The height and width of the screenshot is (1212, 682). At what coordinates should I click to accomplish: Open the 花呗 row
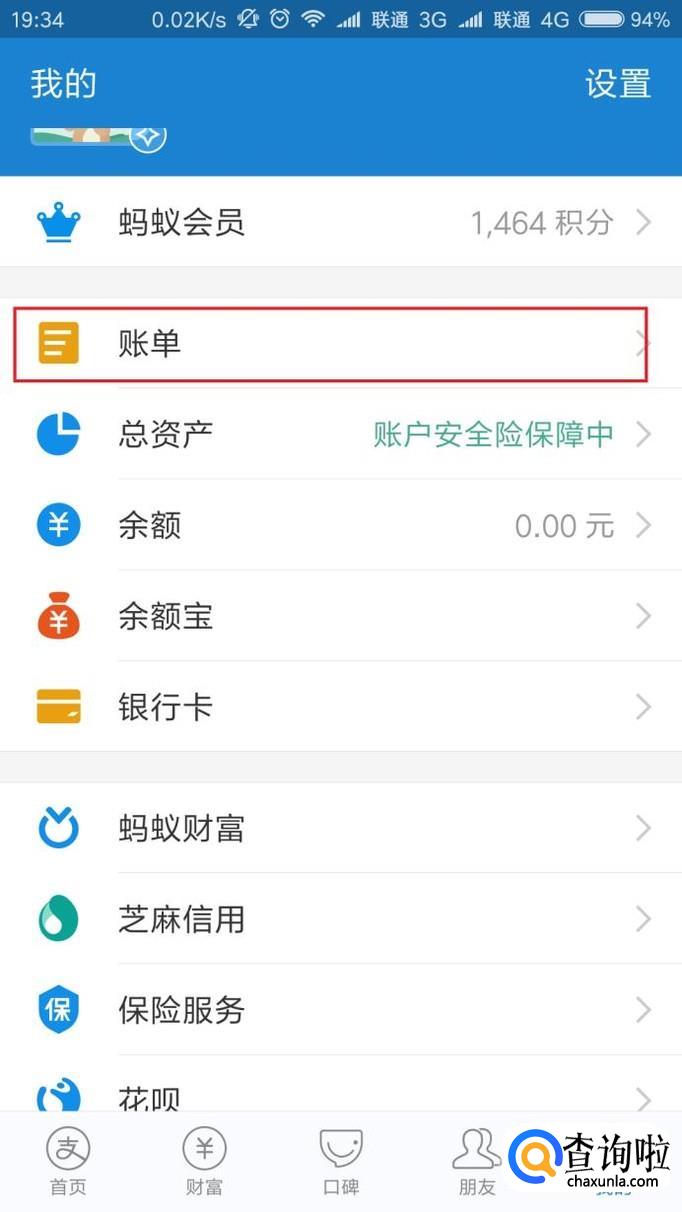click(x=340, y=1096)
